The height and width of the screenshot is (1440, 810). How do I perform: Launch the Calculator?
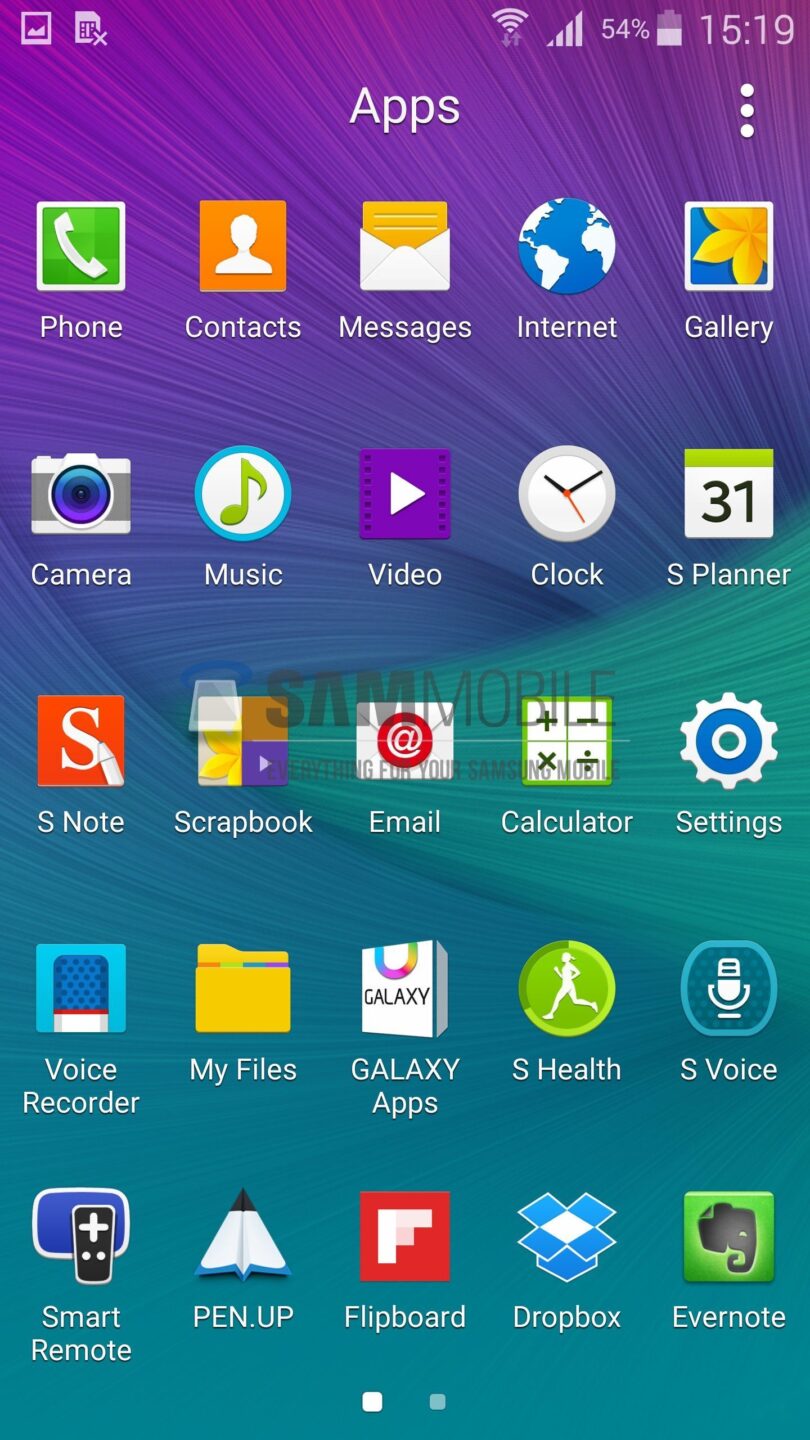pos(566,740)
